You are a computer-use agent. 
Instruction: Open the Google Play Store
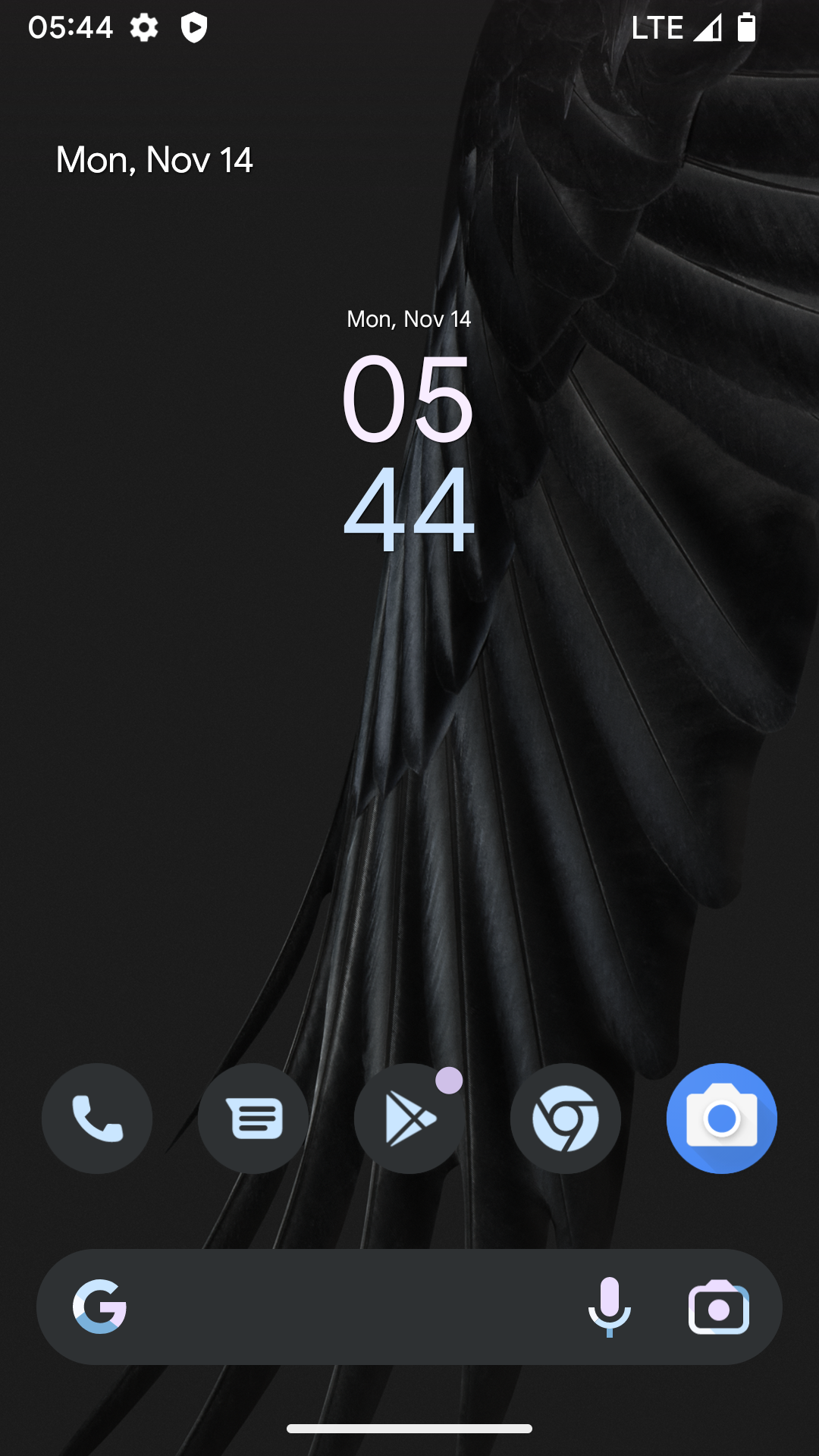pos(409,1119)
